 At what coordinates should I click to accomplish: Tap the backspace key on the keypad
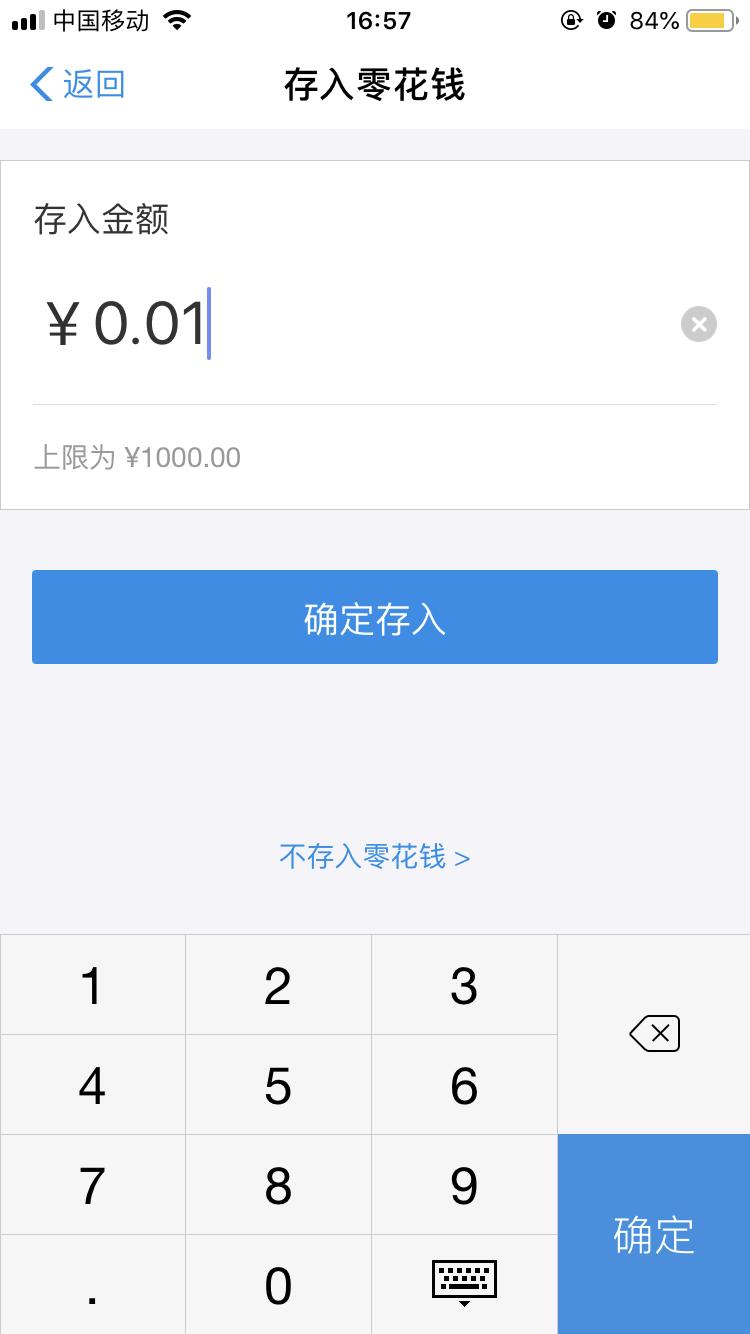(x=653, y=1033)
